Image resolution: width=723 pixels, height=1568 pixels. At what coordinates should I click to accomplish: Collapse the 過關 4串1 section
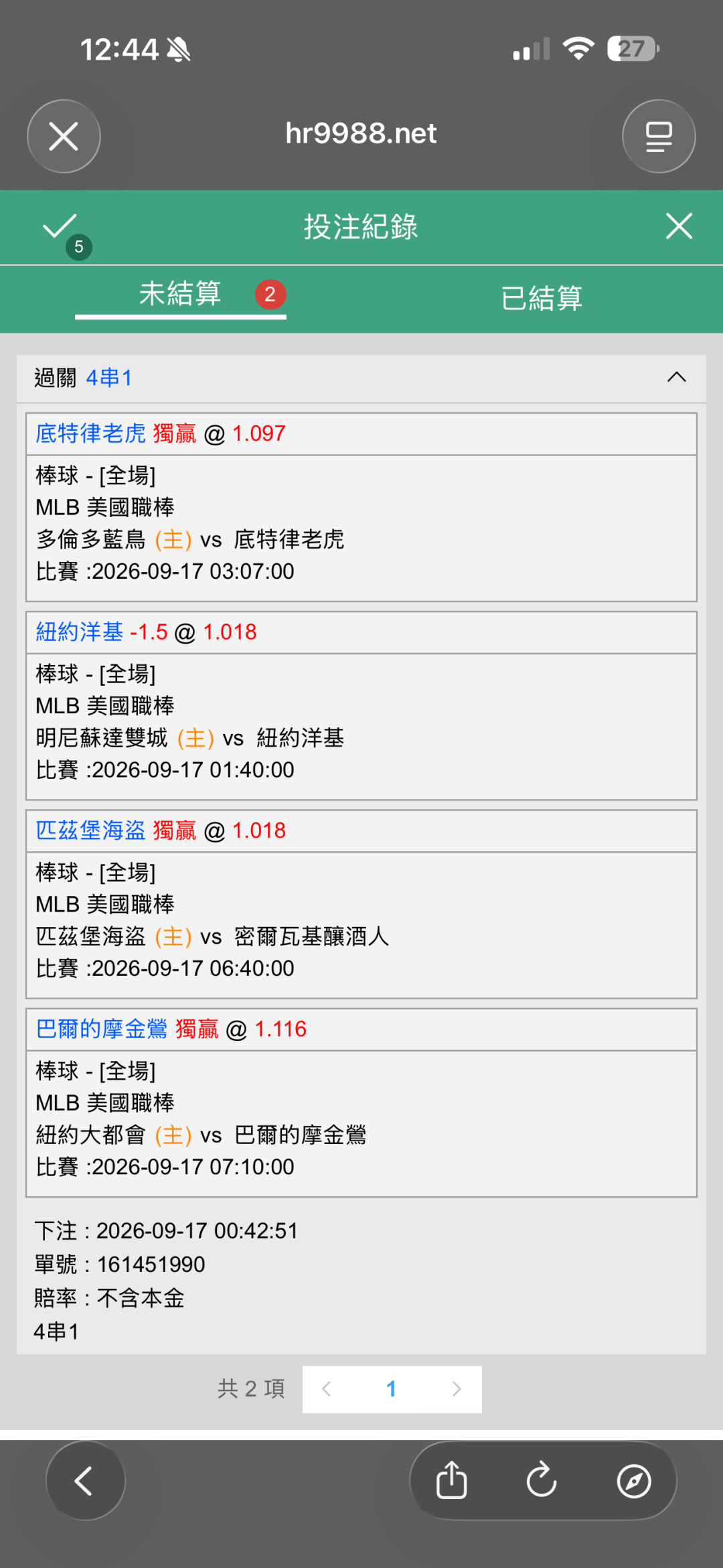click(x=677, y=377)
